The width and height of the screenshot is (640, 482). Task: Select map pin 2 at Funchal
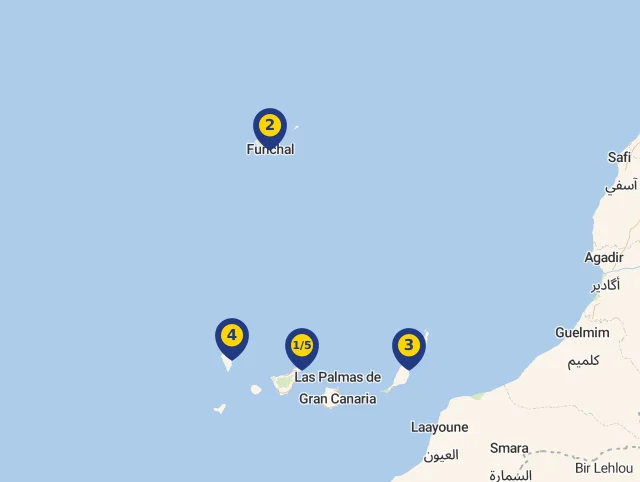269,126
